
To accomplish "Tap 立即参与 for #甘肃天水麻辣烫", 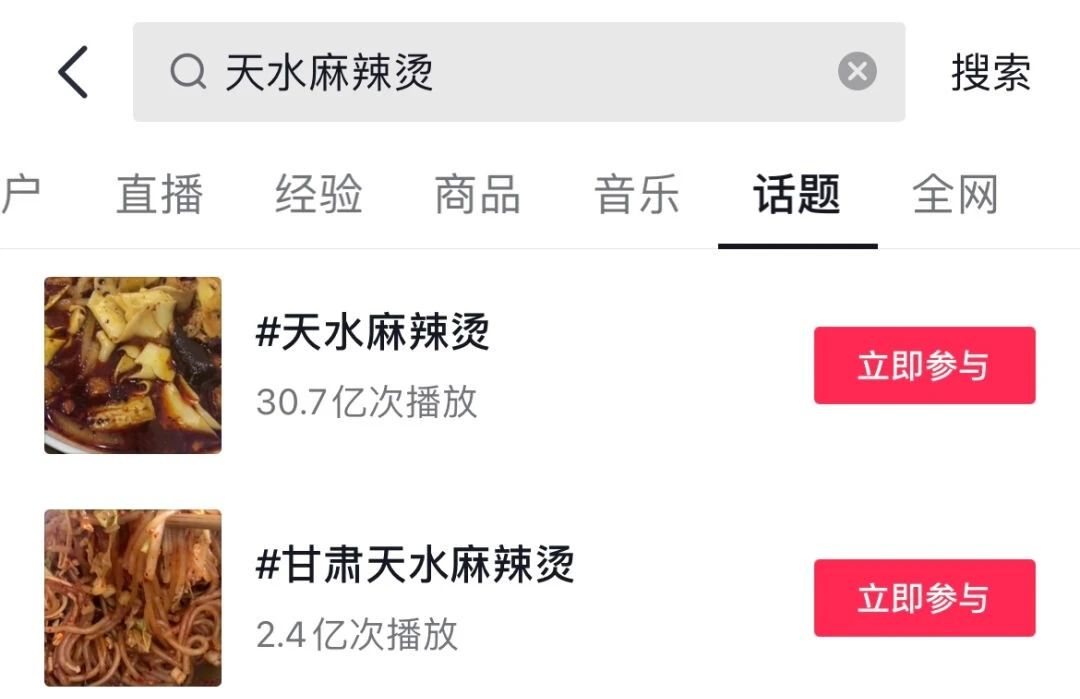I will pyautogui.click(x=924, y=598).
